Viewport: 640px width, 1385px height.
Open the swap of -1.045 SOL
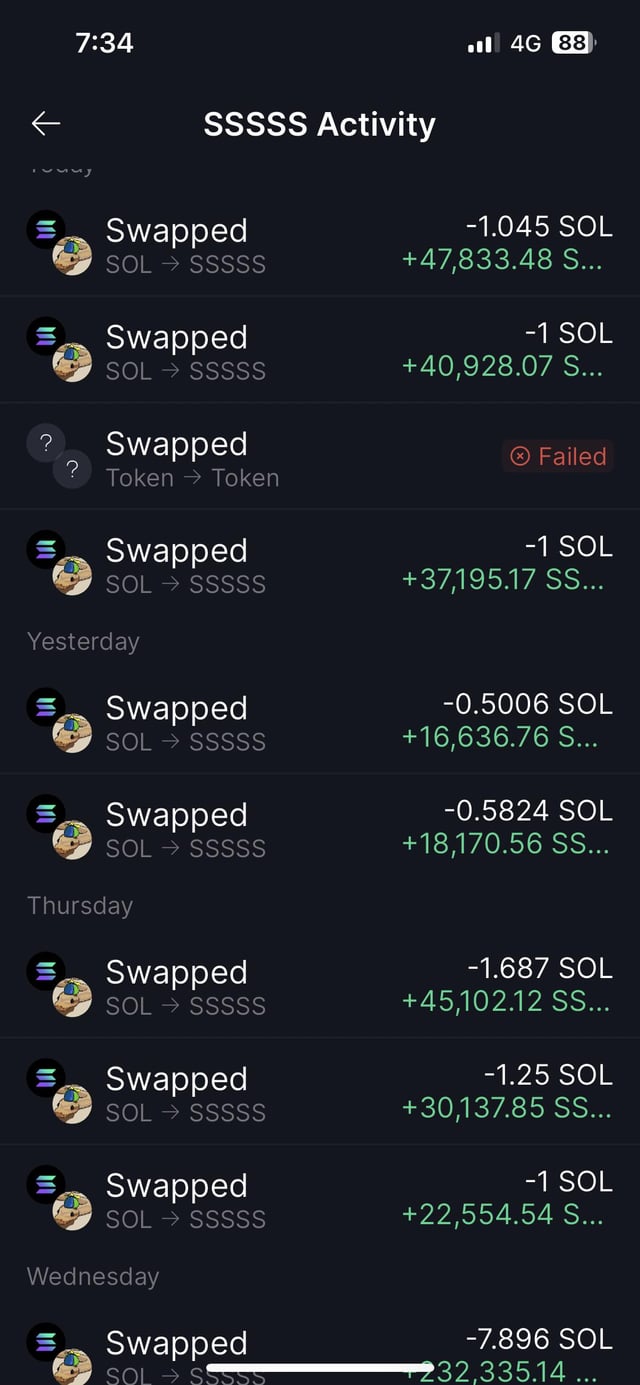pyautogui.click(x=320, y=244)
